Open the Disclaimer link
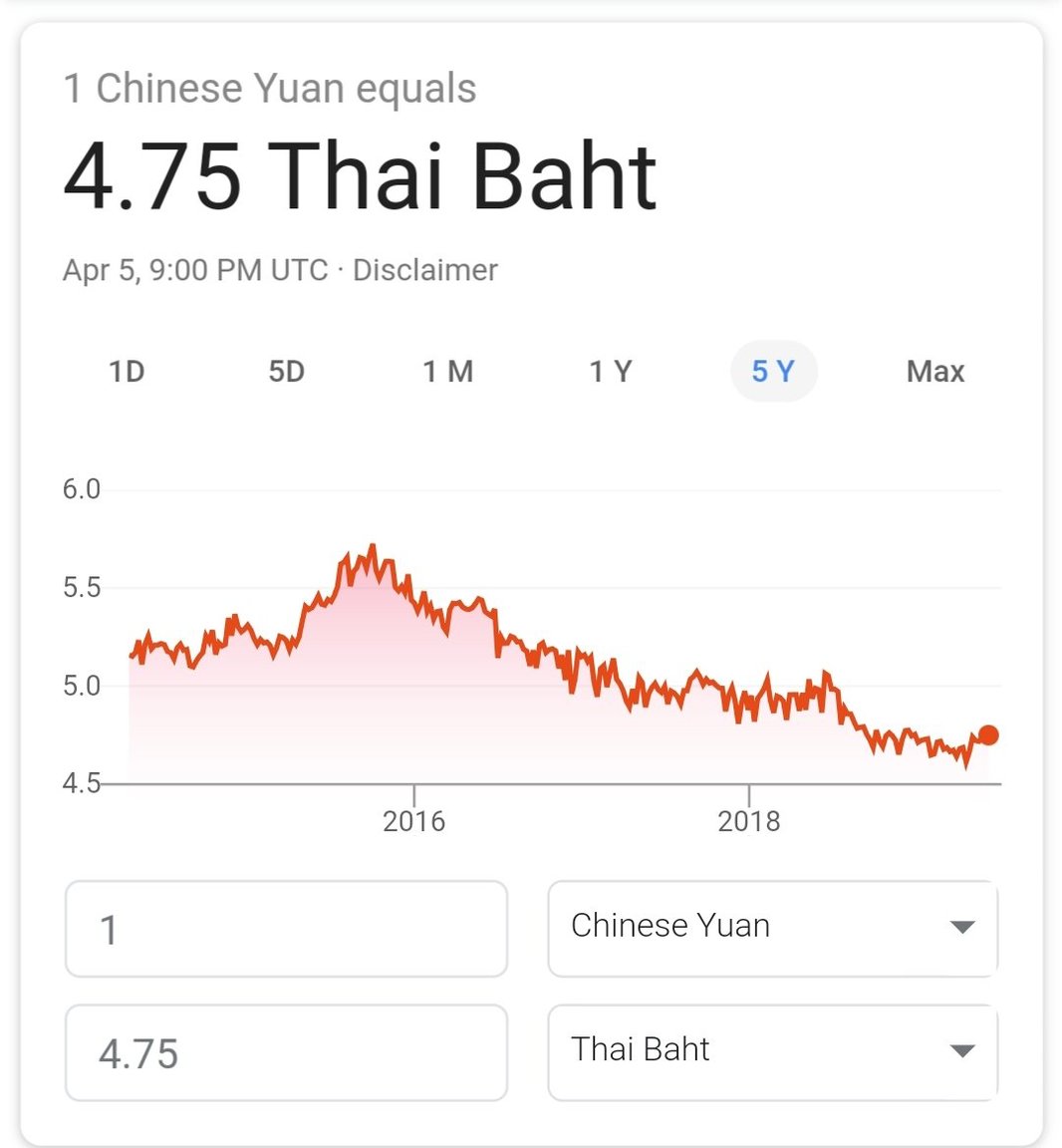The height and width of the screenshot is (1148, 1062). [425, 270]
